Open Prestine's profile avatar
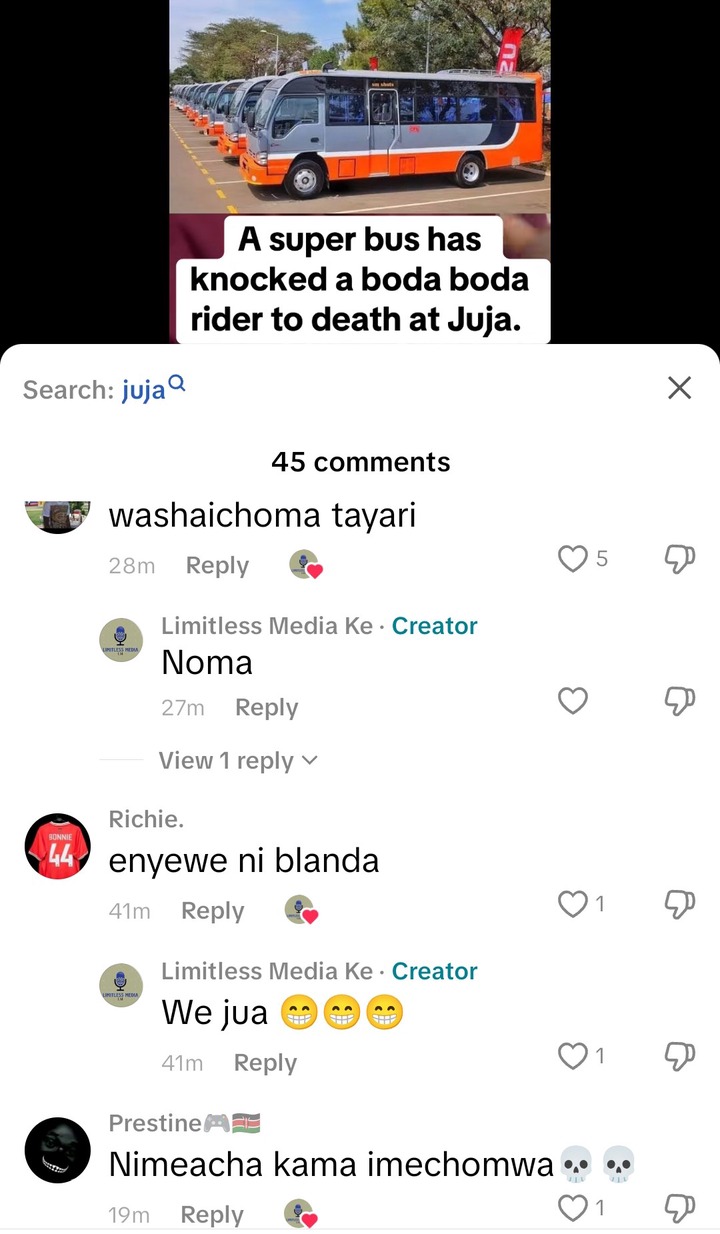The width and height of the screenshot is (720, 1234). tap(57, 1150)
